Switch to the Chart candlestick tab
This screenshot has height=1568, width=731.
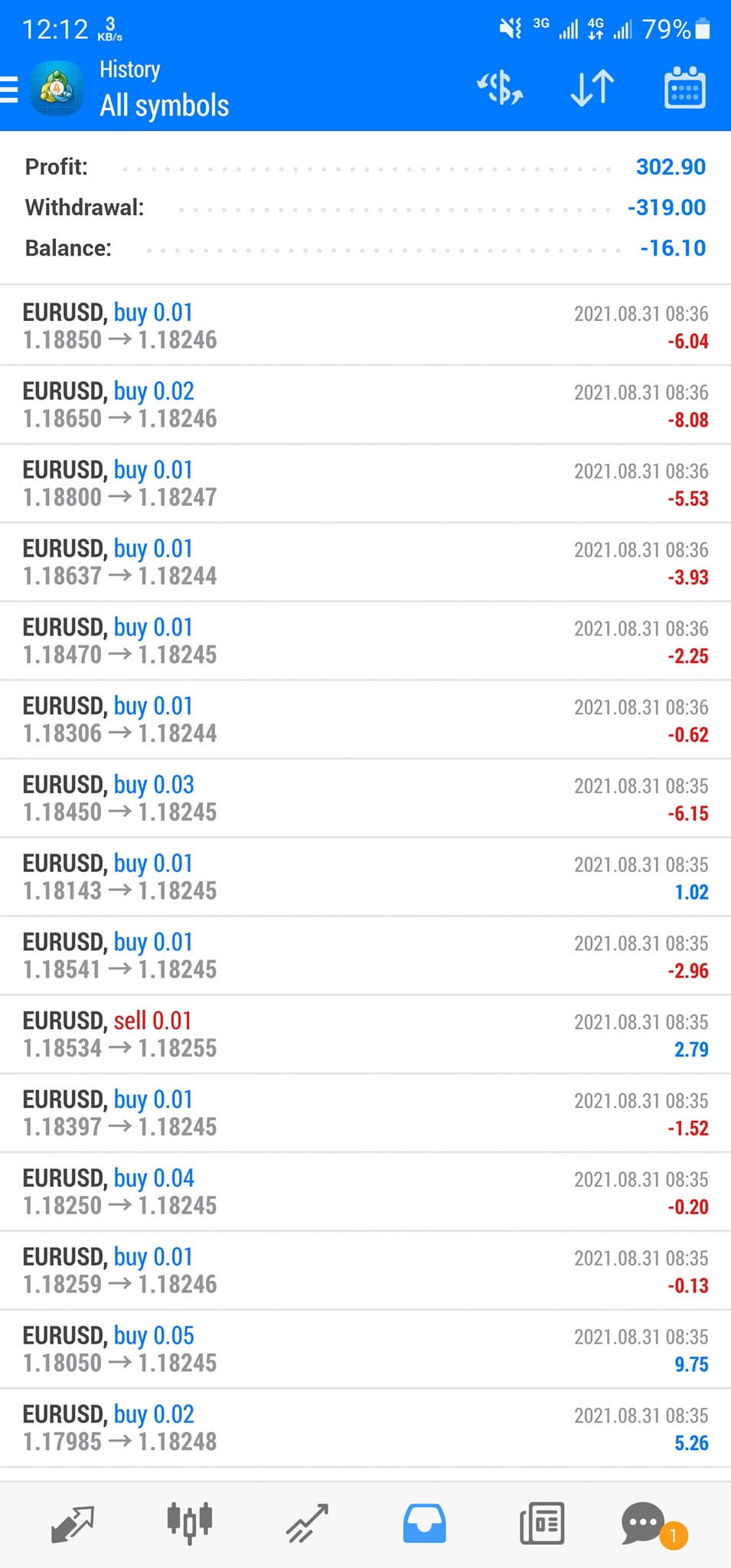point(189,1522)
